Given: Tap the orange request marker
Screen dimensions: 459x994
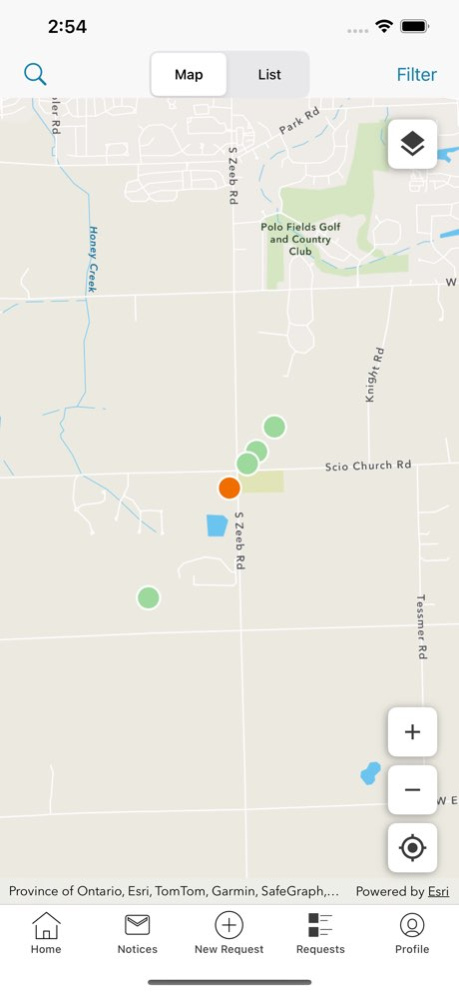Looking at the screenshot, I should coord(230,487).
